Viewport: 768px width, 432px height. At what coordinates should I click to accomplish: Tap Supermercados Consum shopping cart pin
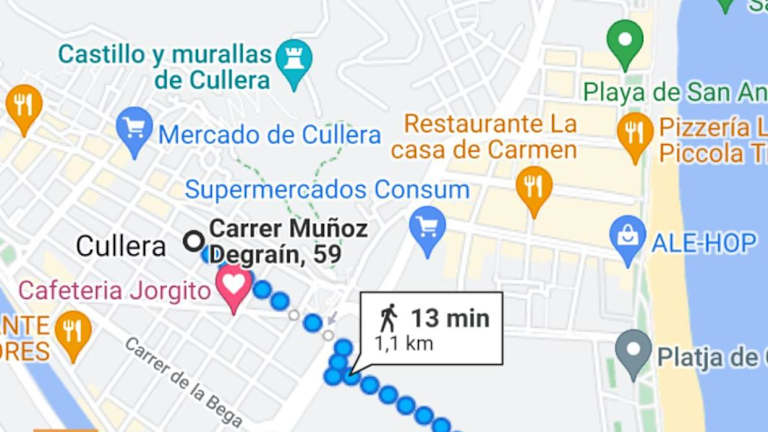[x=428, y=222]
